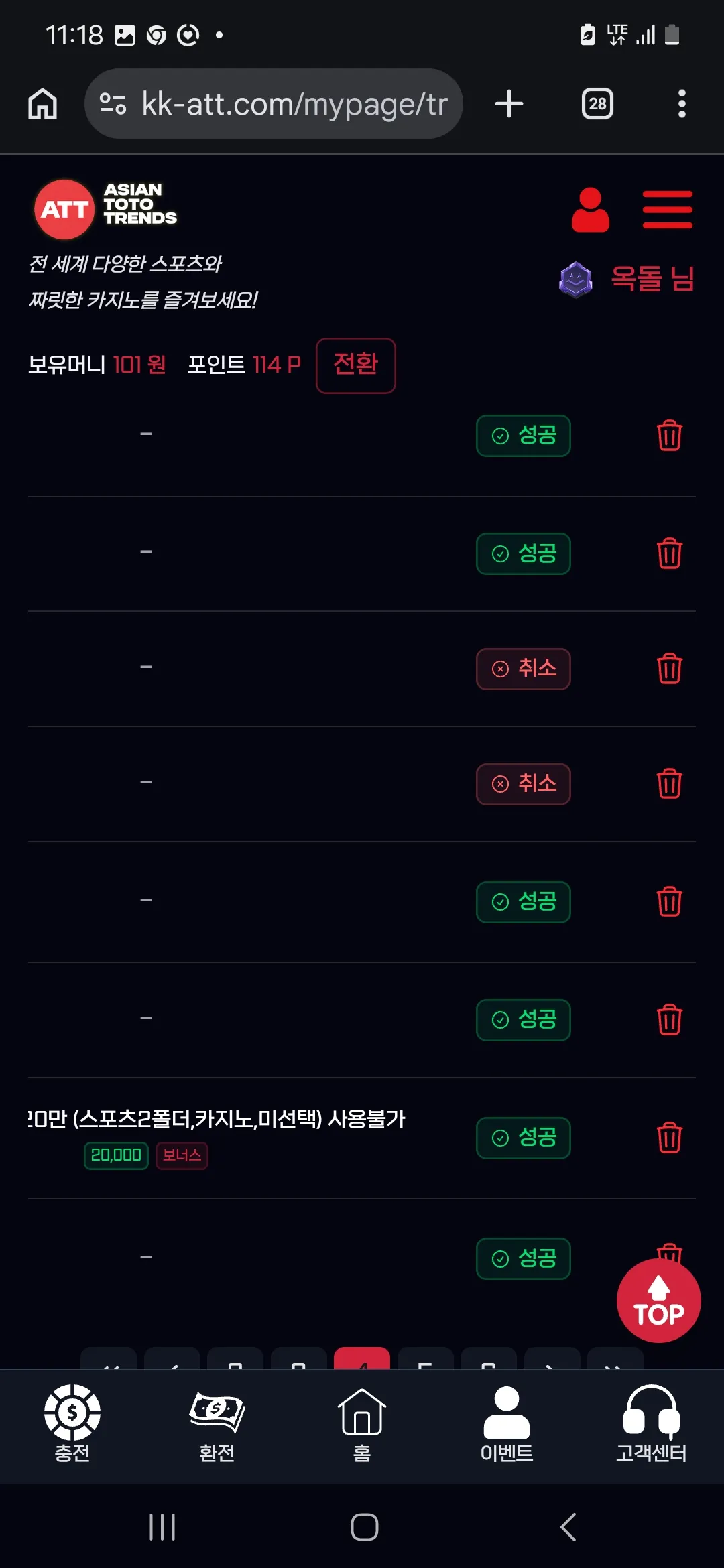Switch to the 이벤트 tab
The height and width of the screenshot is (1568, 724).
(507, 1424)
